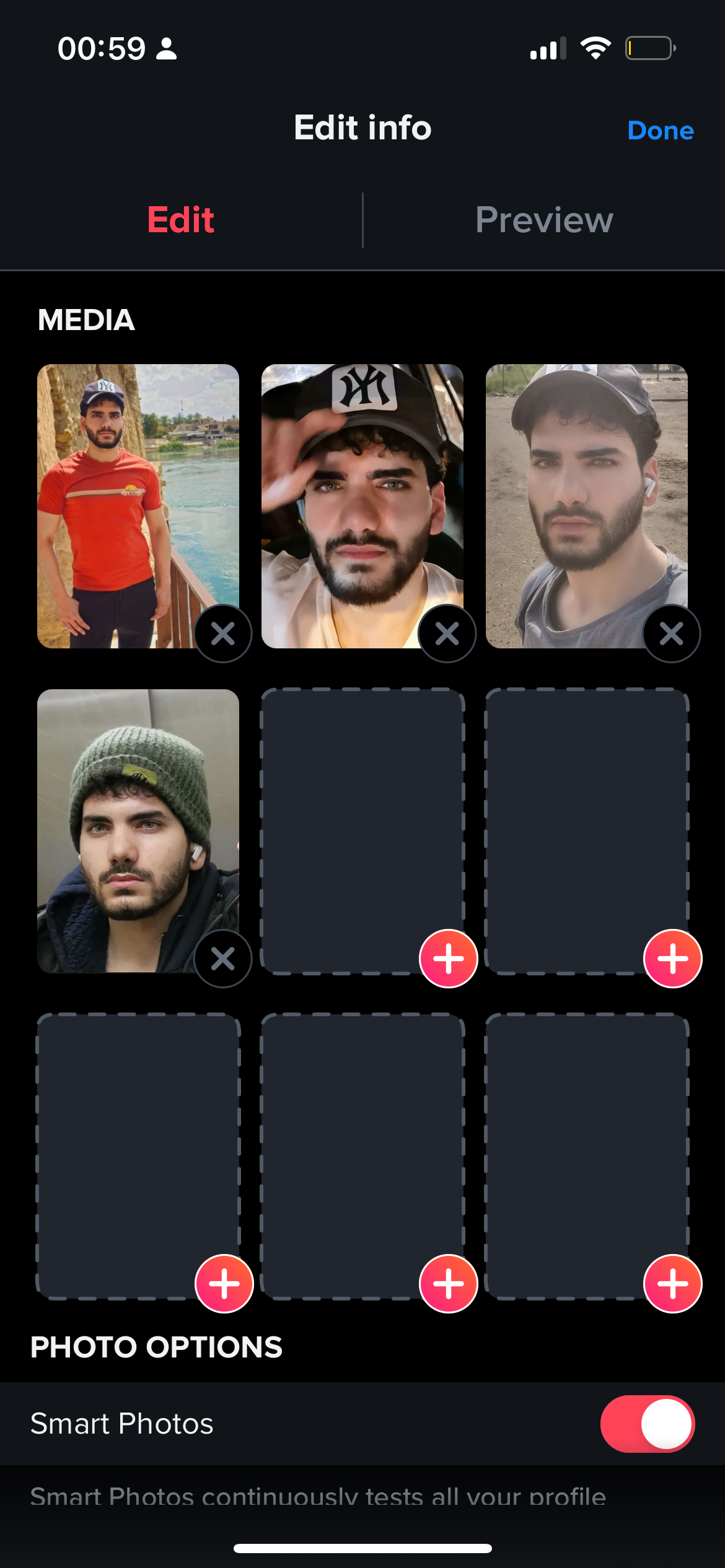This screenshot has height=1568, width=725.
Task: Tap Done to save profile edits
Action: tap(660, 130)
